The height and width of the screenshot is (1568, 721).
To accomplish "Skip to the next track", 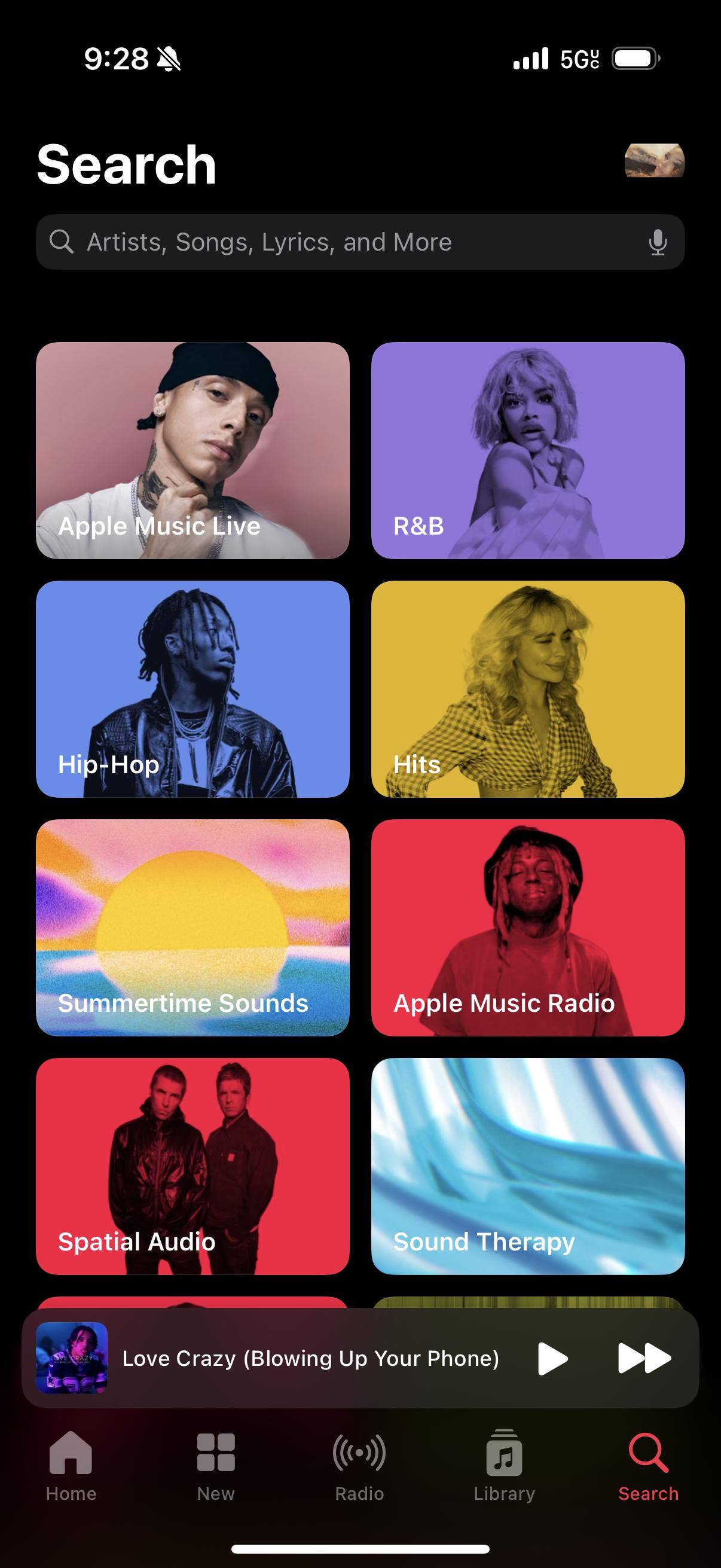I will tap(644, 1359).
